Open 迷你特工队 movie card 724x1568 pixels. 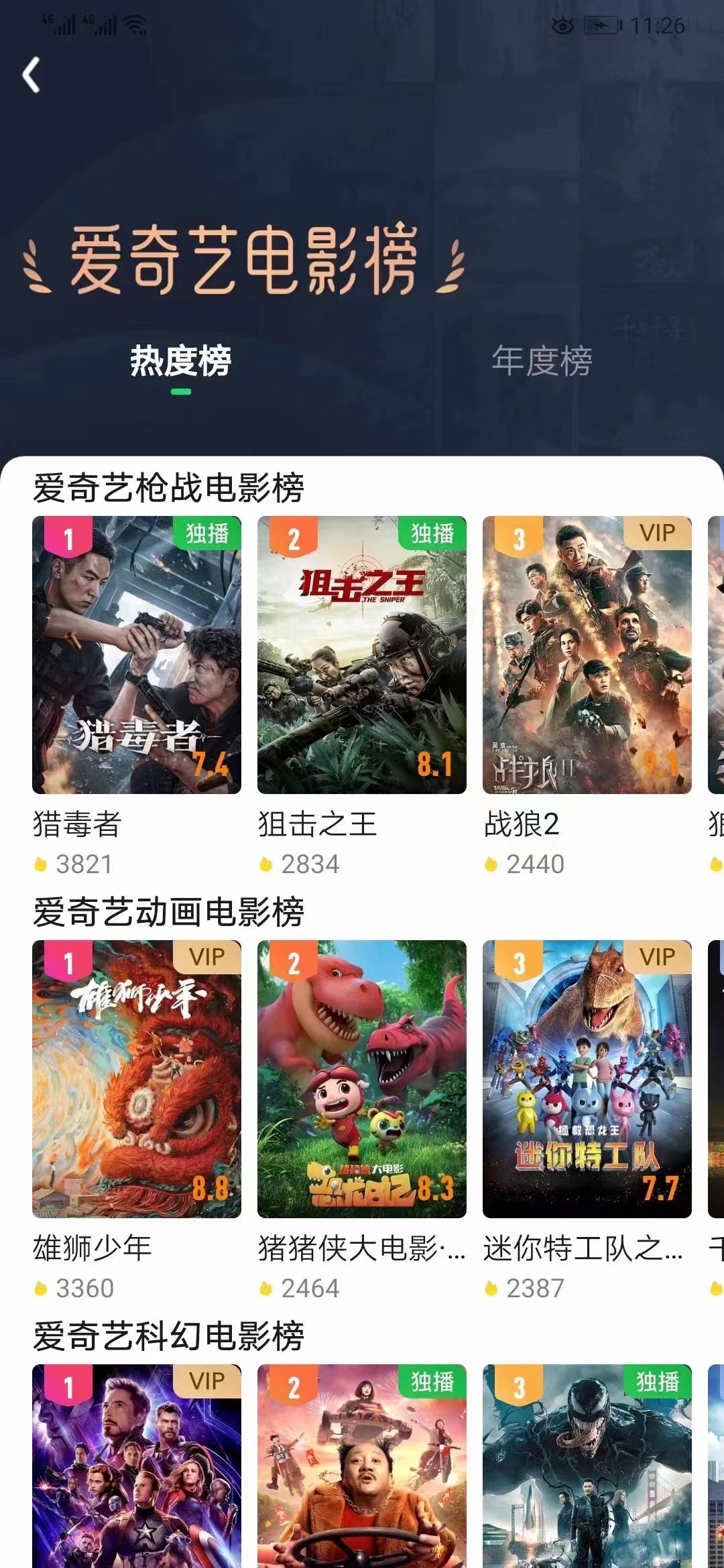587,1079
